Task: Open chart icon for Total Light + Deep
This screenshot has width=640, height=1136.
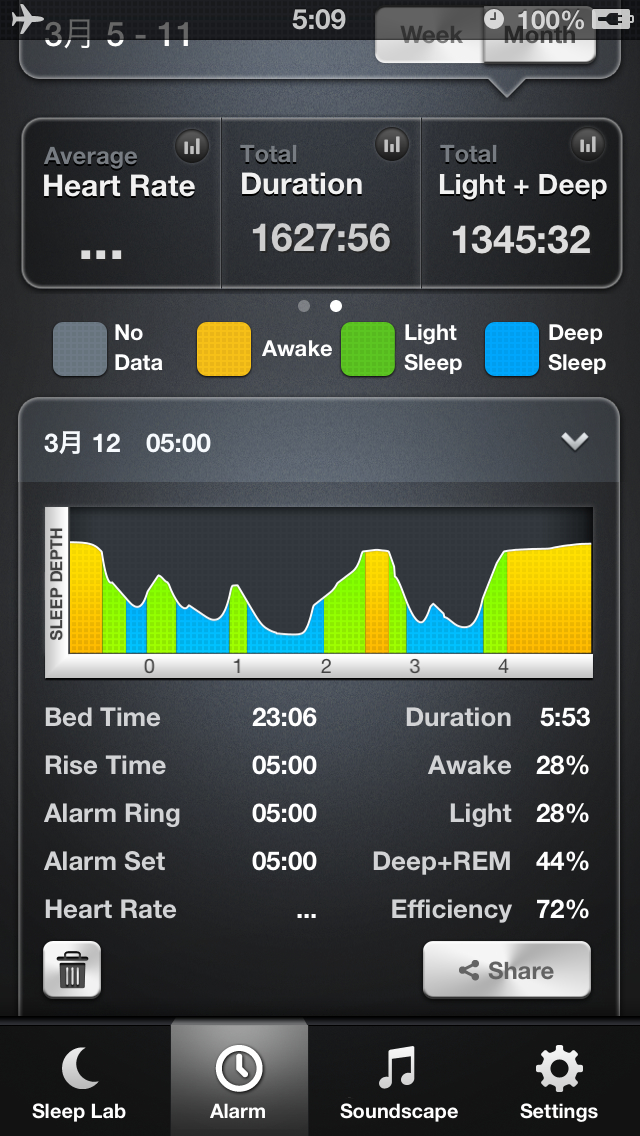Action: 589,144
